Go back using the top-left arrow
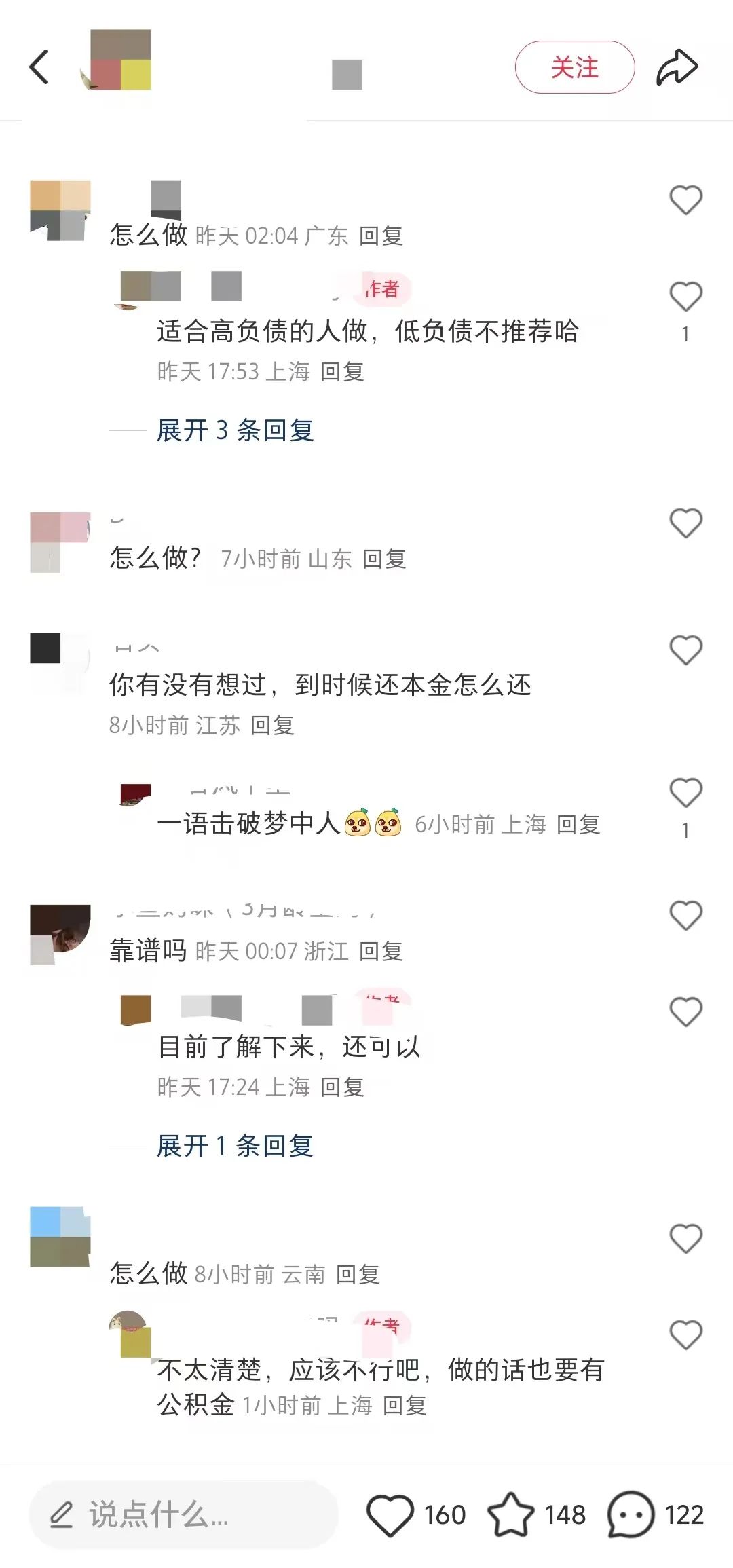 [39, 67]
